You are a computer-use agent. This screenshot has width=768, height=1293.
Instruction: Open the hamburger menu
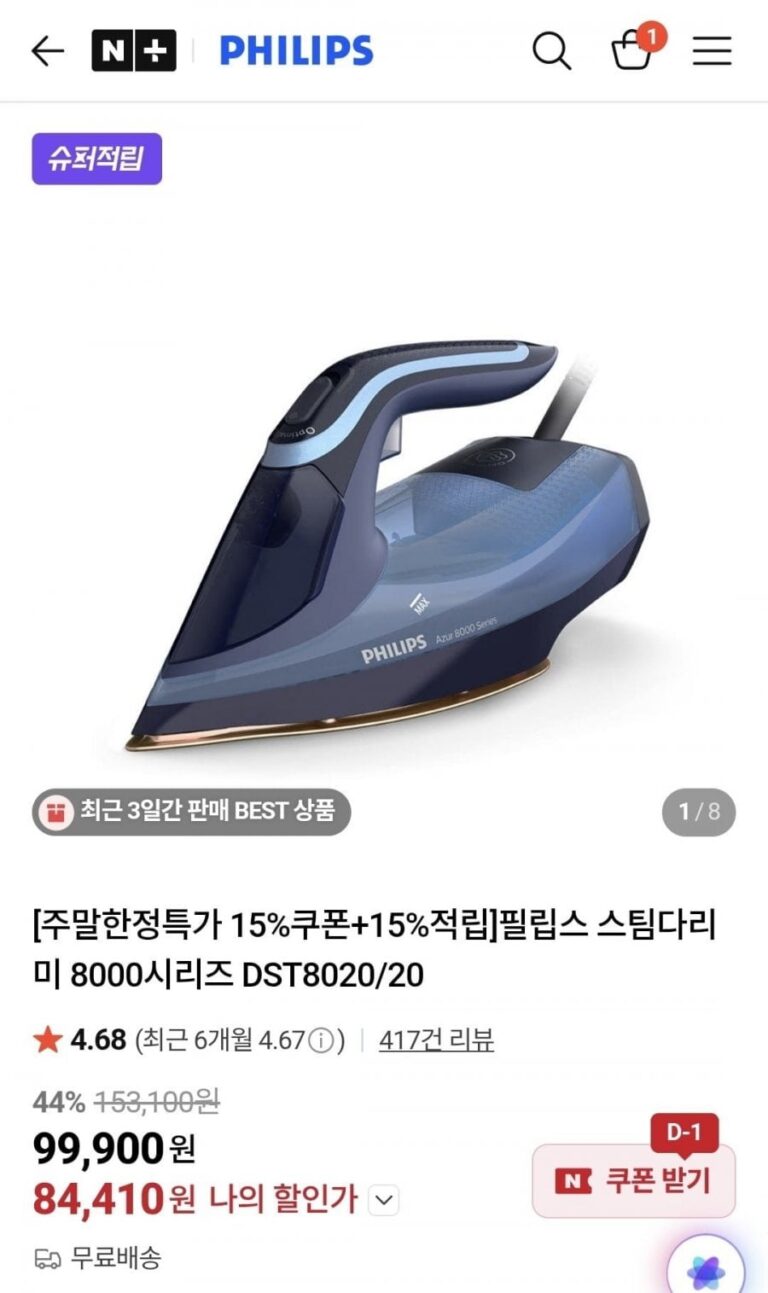click(x=712, y=51)
